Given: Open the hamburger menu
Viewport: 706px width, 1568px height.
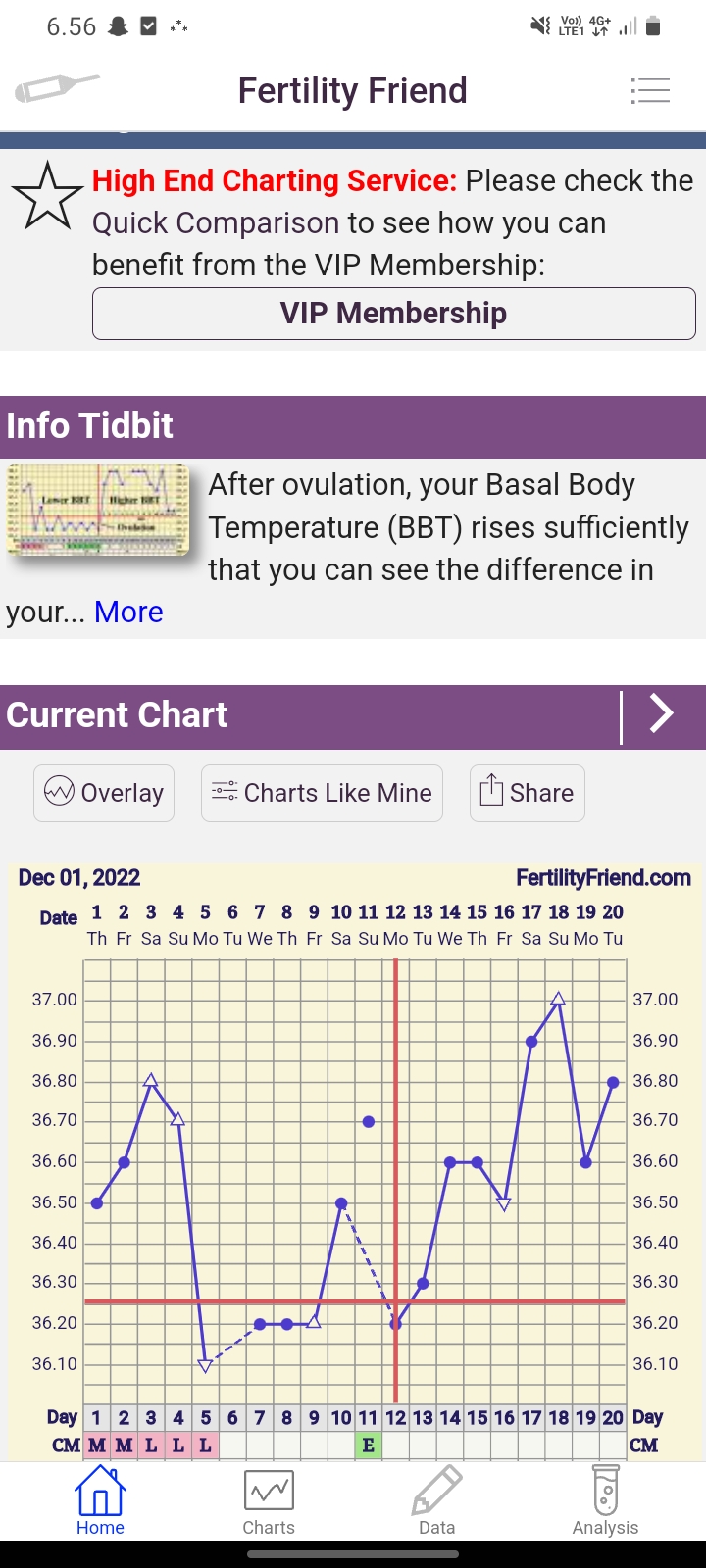Looking at the screenshot, I should [x=650, y=91].
